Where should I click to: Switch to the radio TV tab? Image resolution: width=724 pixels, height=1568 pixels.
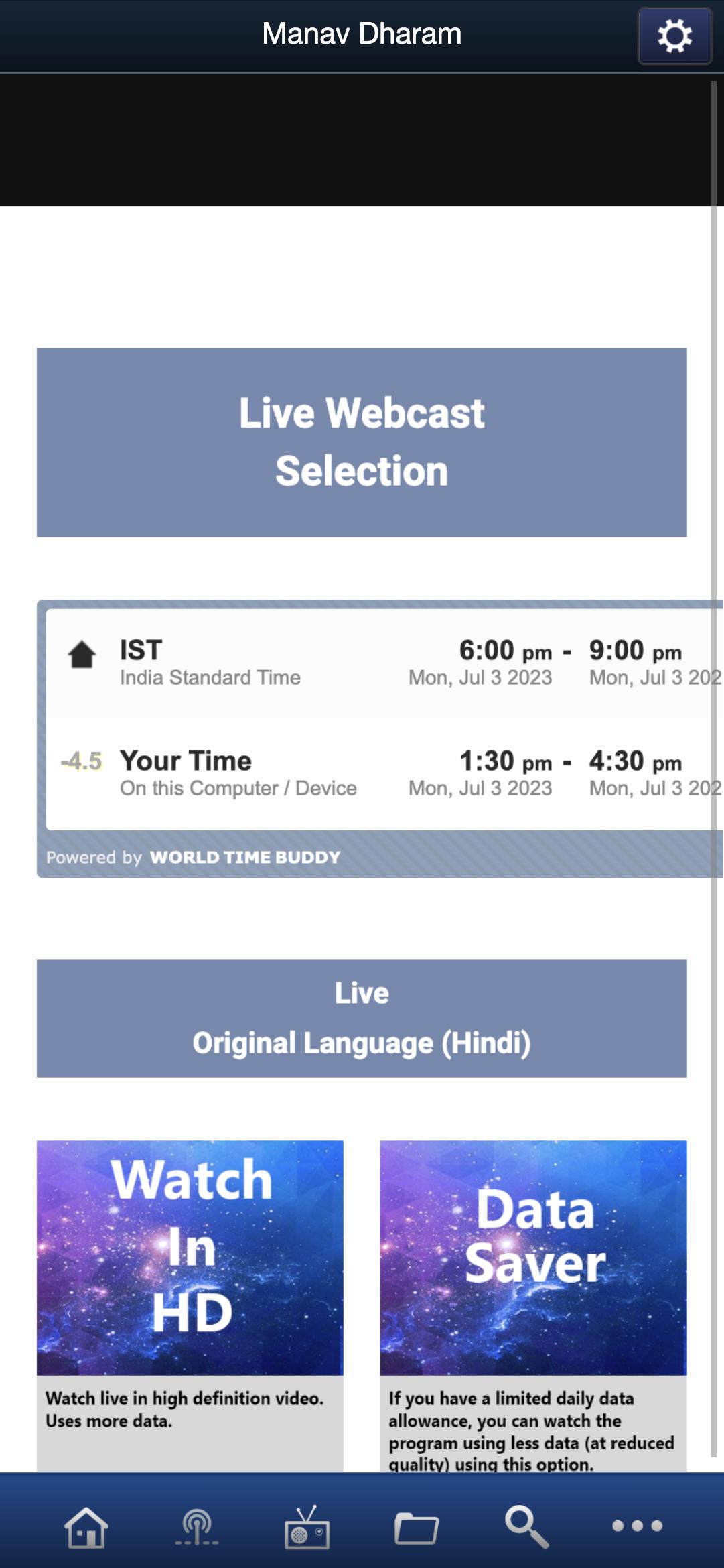click(x=307, y=1527)
